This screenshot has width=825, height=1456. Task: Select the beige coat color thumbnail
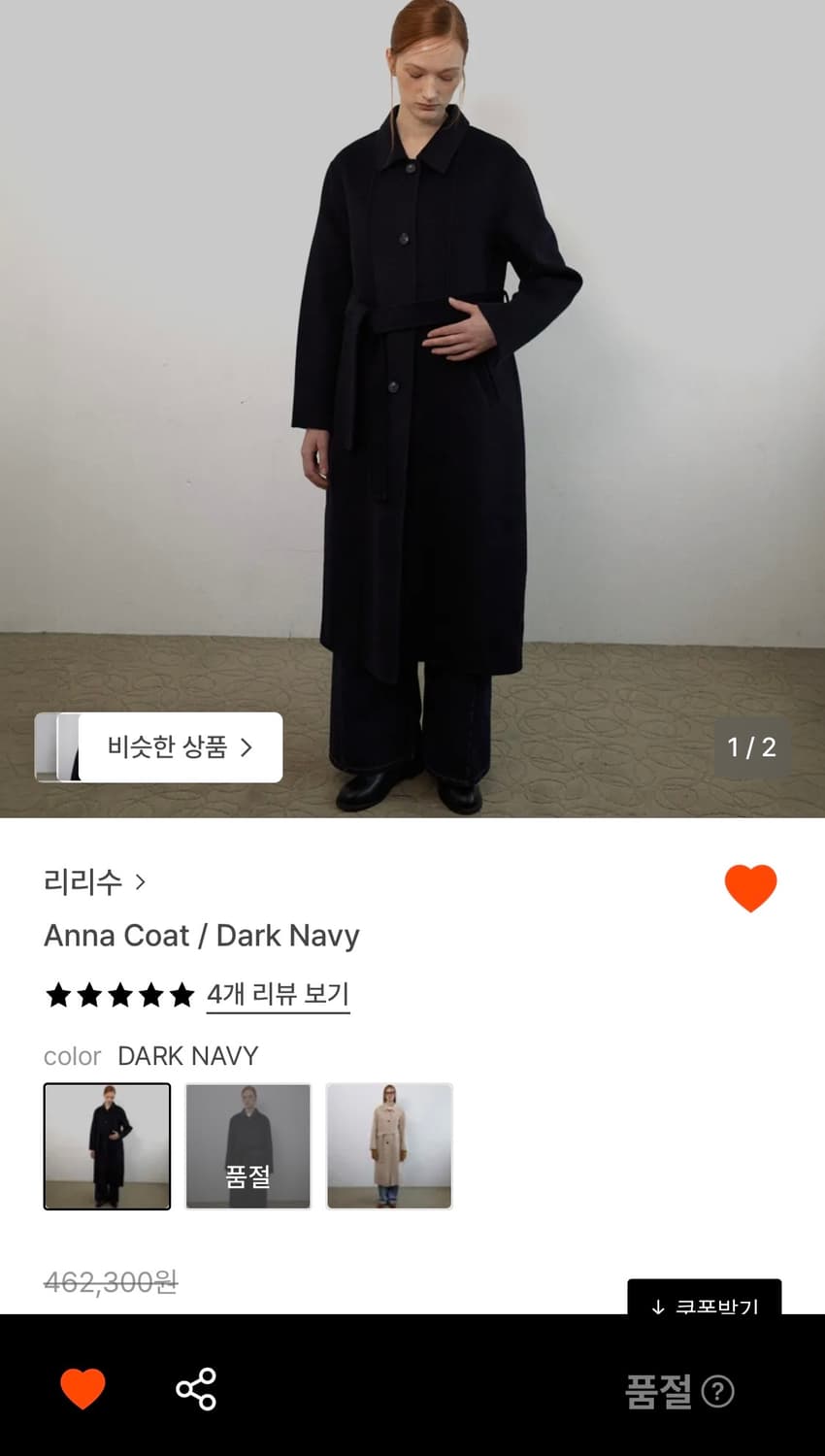389,1146
